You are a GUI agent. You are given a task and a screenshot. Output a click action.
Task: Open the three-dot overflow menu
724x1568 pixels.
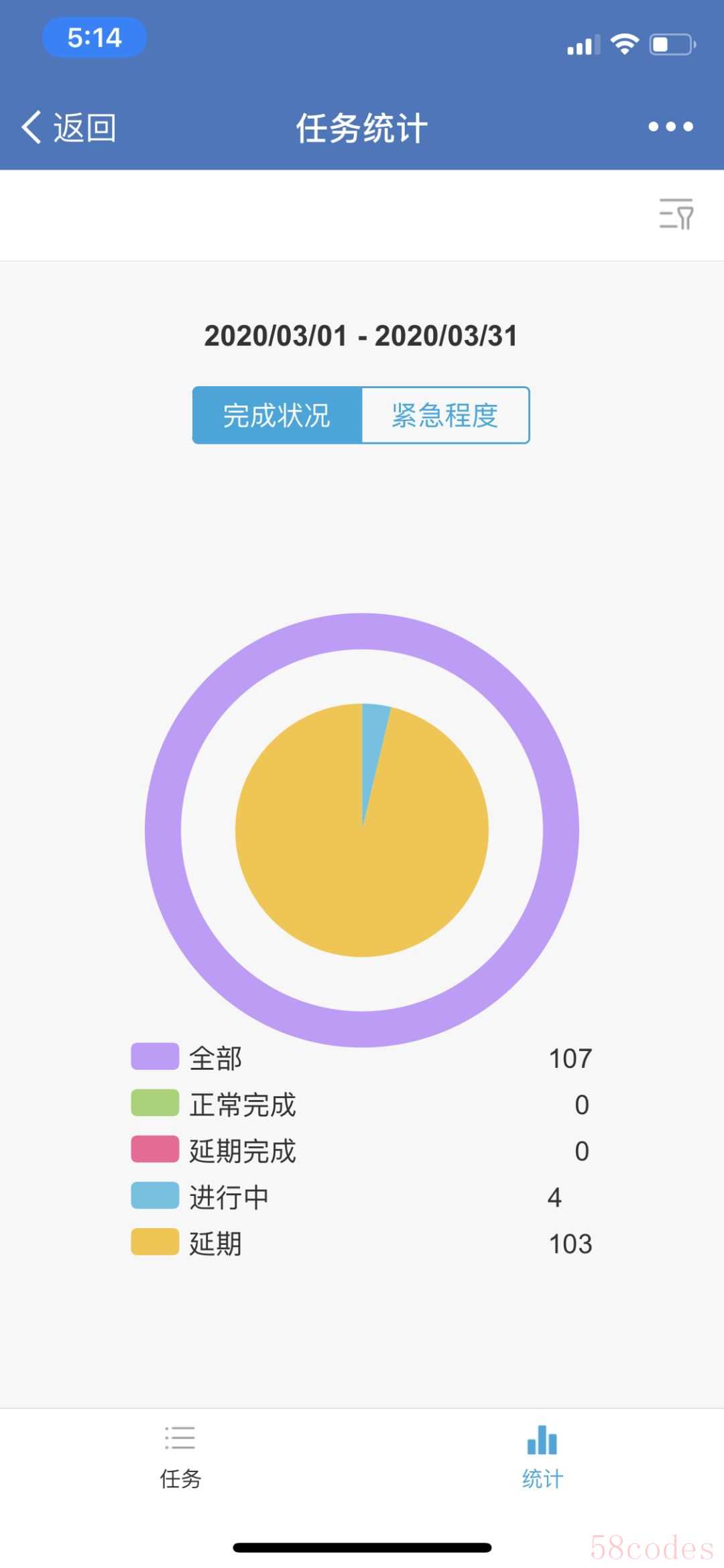coord(670,127)
